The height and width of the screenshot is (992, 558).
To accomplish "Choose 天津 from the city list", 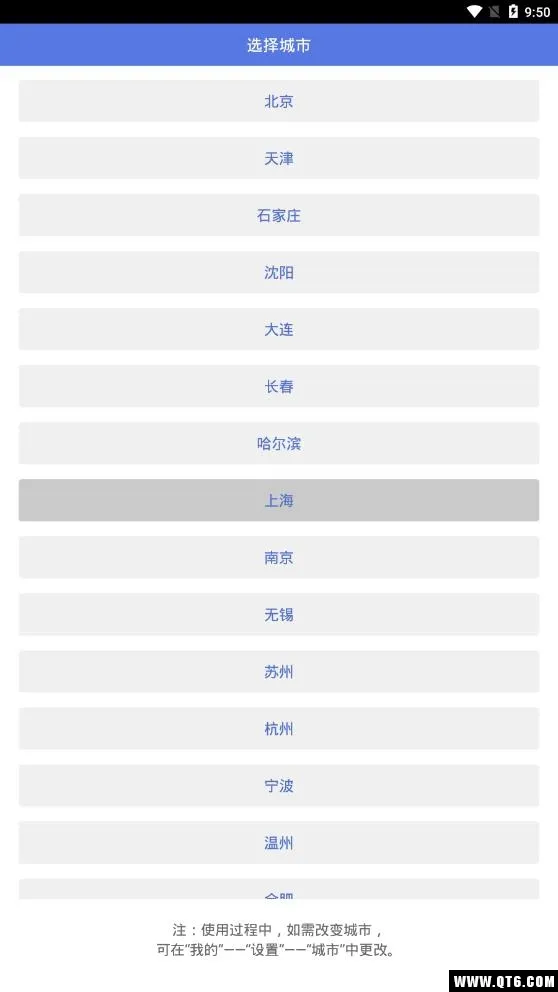I will pyautogui.click(x=279, y=158).
